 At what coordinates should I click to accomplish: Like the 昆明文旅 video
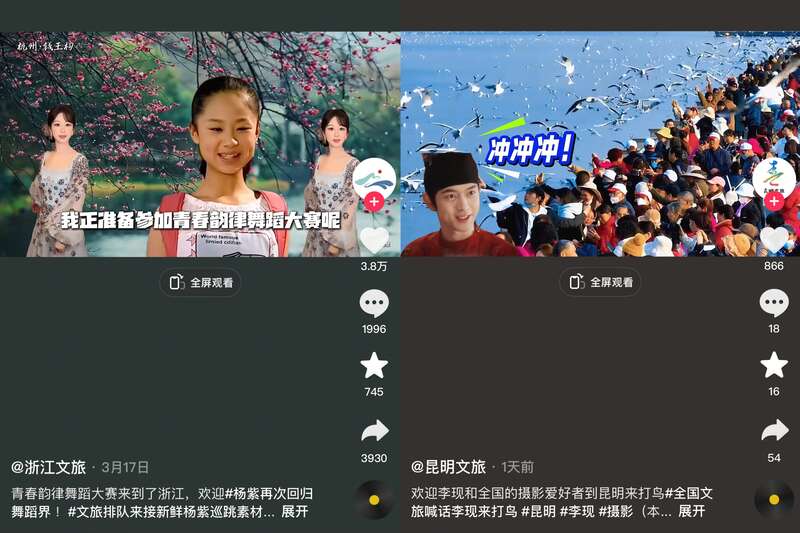point(774,240)
